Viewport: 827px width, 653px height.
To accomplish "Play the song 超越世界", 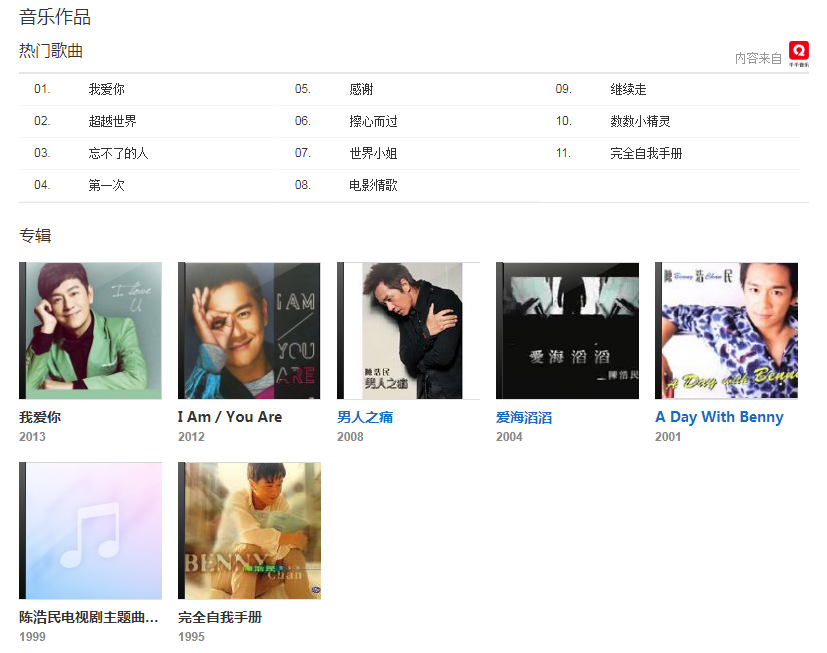I will [x=112, y=121].
